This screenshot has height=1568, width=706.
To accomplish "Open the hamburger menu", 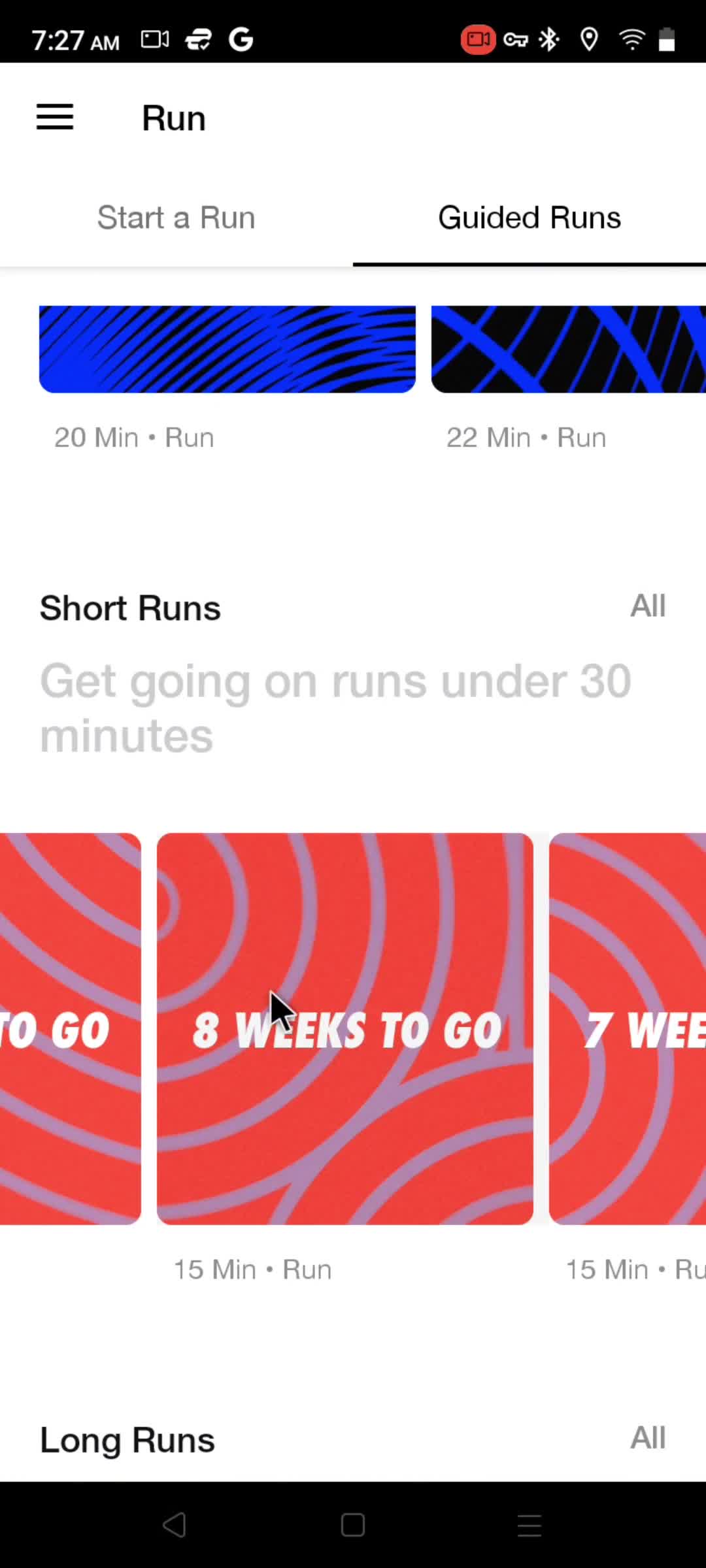I will tap(55, 118).
